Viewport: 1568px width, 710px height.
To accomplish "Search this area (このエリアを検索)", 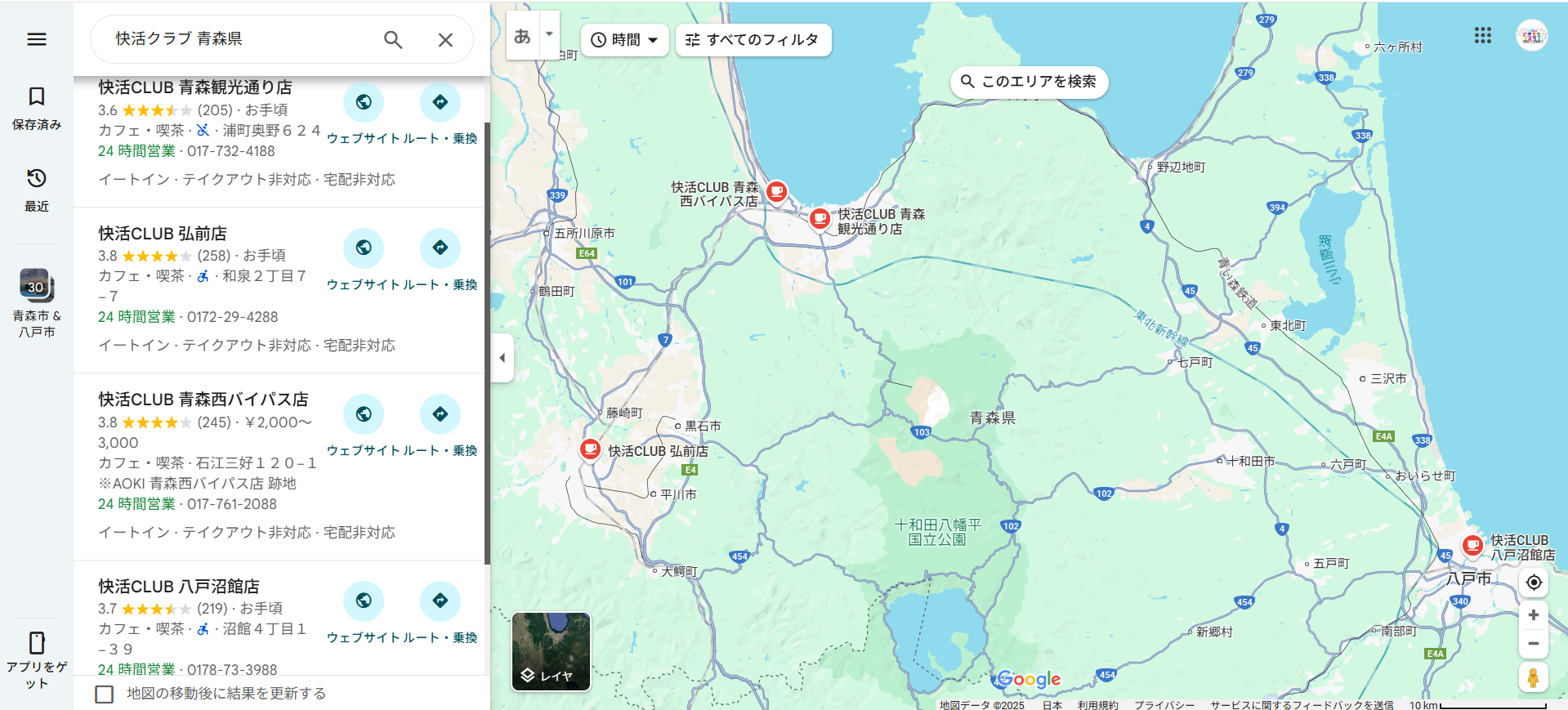I will (1029, 82).
